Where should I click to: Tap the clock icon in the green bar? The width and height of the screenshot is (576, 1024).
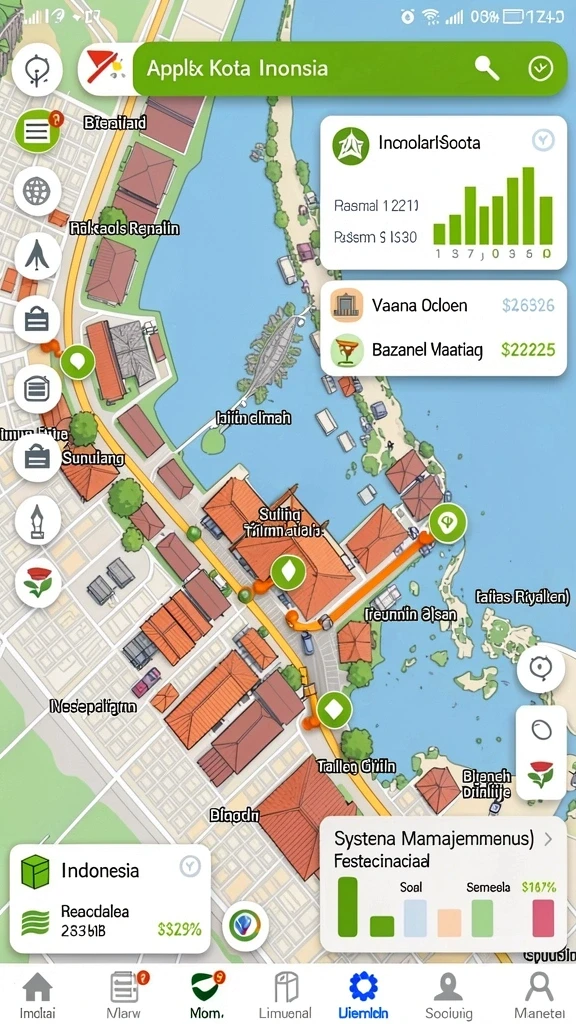point(541,68)
